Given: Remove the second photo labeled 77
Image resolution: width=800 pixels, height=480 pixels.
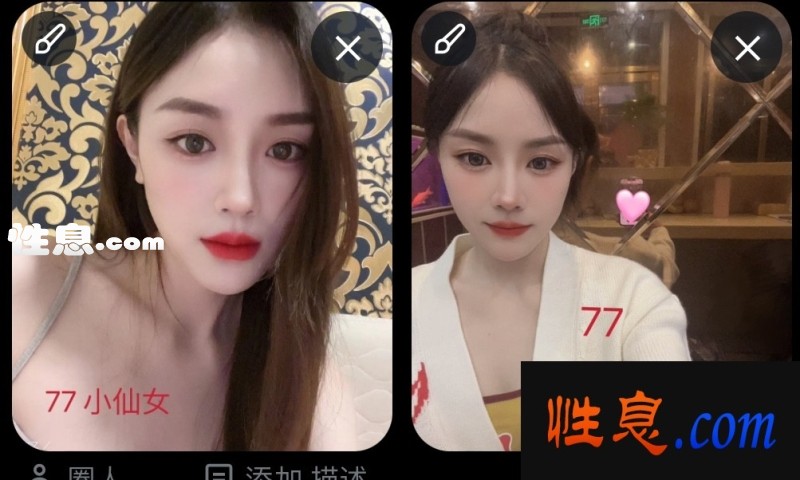Looking at the screenshot, I should pos(746,47).
